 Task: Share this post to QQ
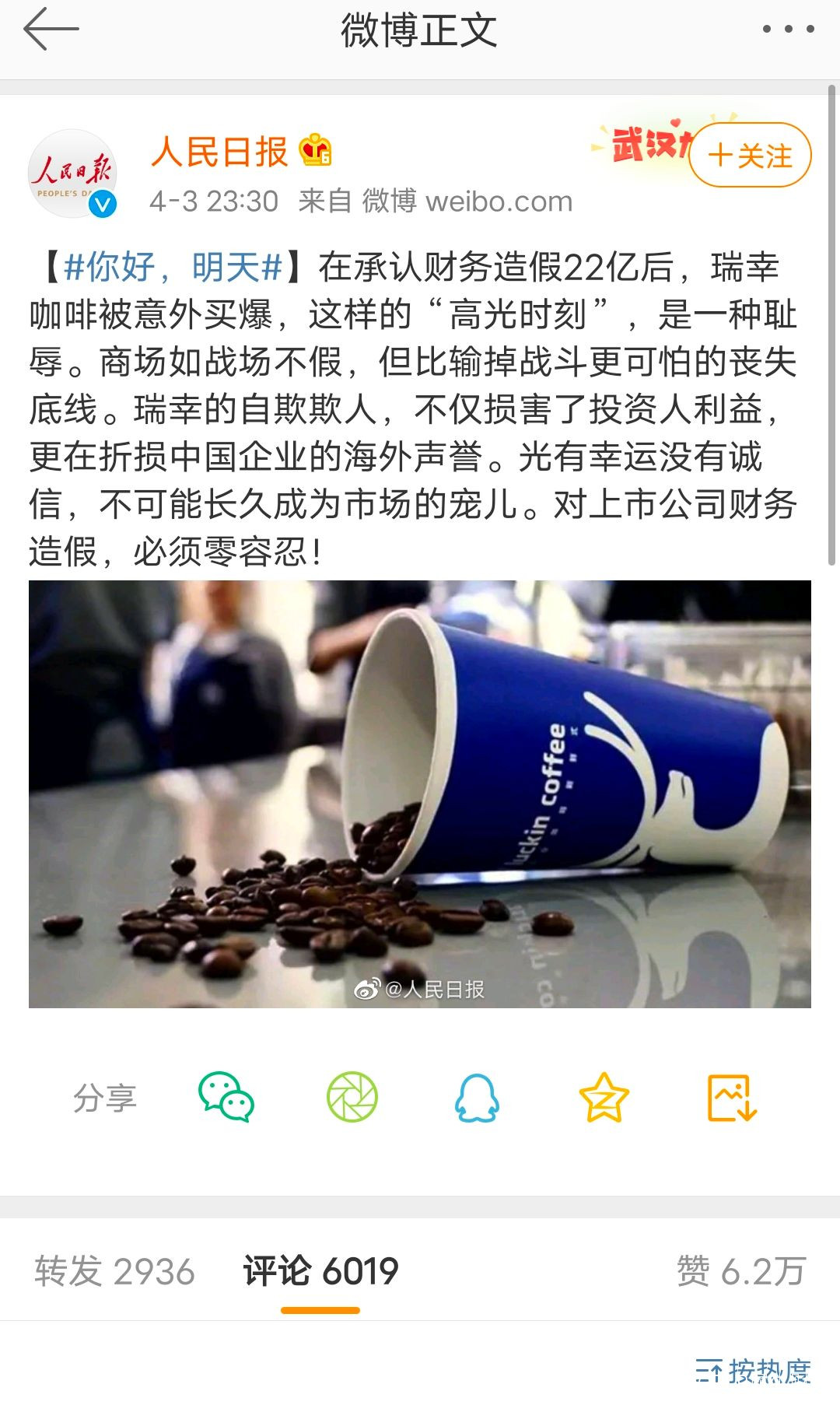point(477,1097)
